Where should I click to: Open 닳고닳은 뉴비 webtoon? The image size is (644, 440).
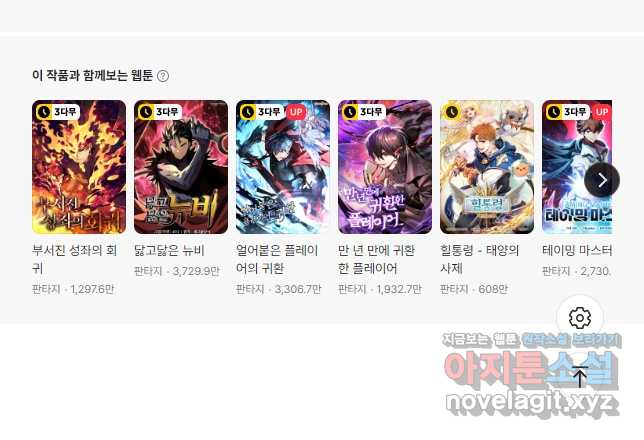[x=181, y=167]
